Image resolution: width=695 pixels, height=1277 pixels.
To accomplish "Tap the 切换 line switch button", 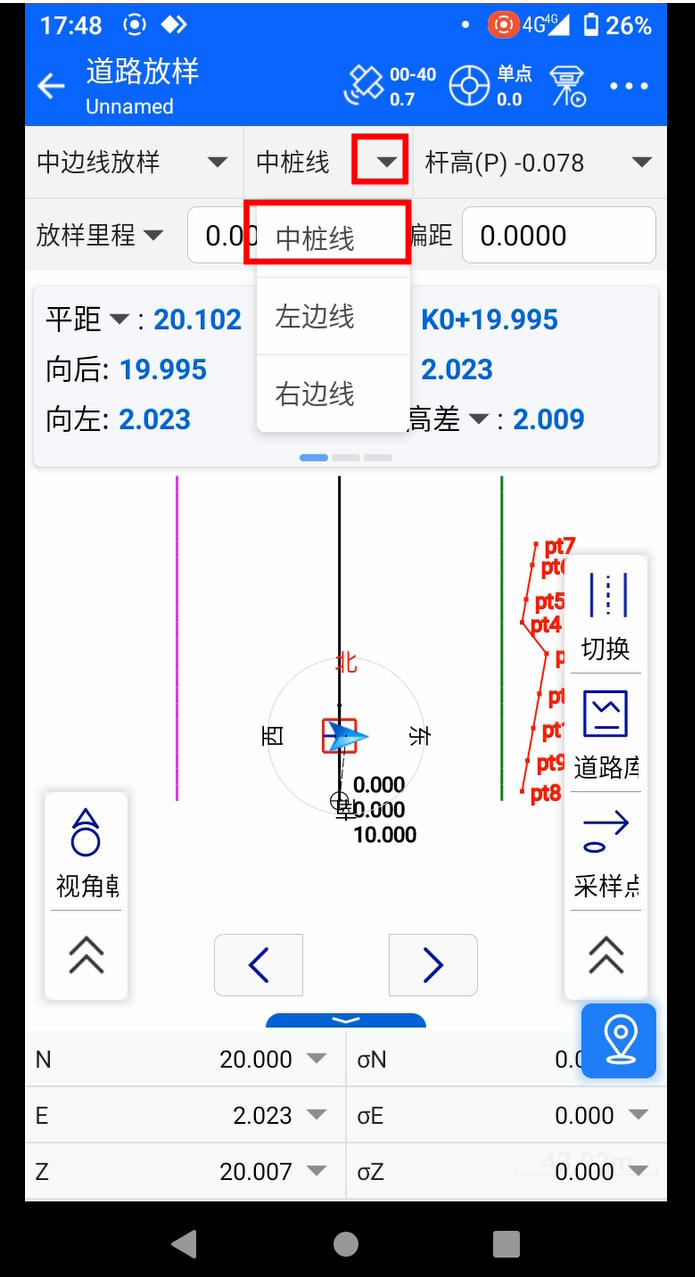I will click(606, 617).
